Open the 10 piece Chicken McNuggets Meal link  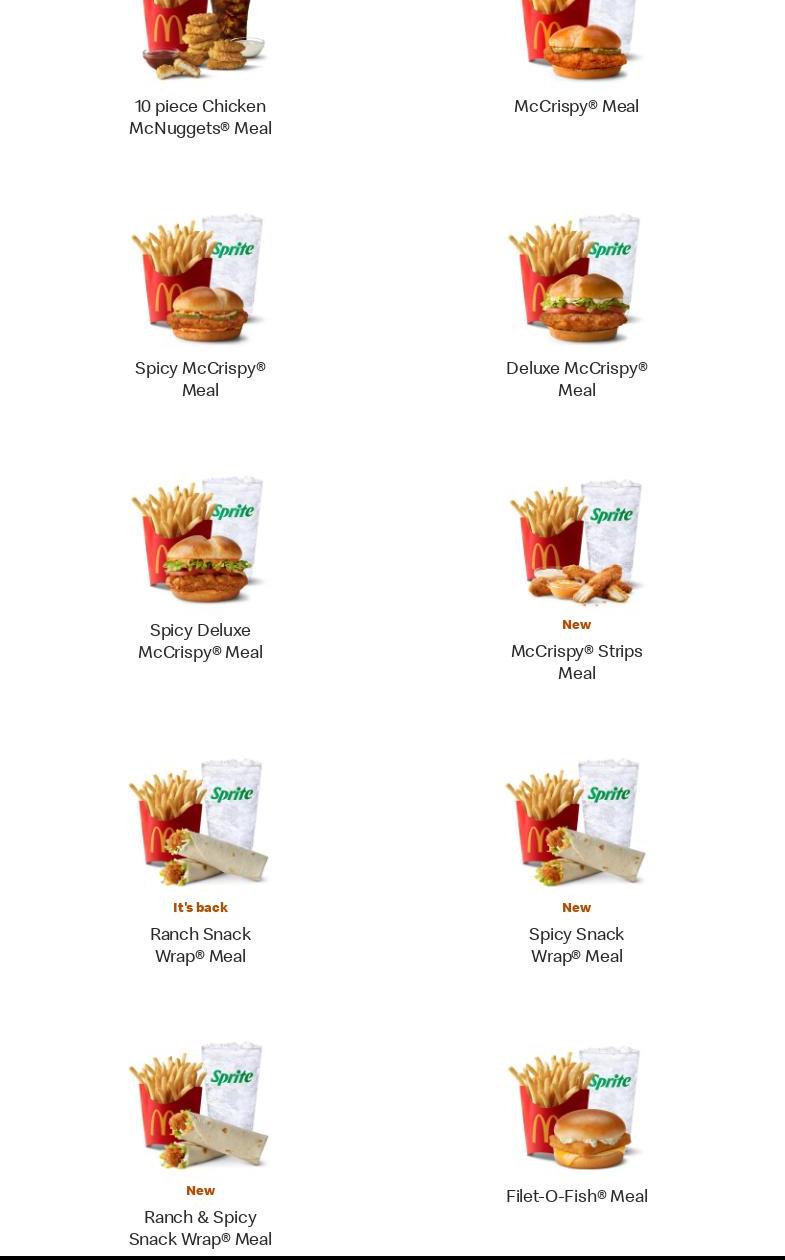point(200,117)
